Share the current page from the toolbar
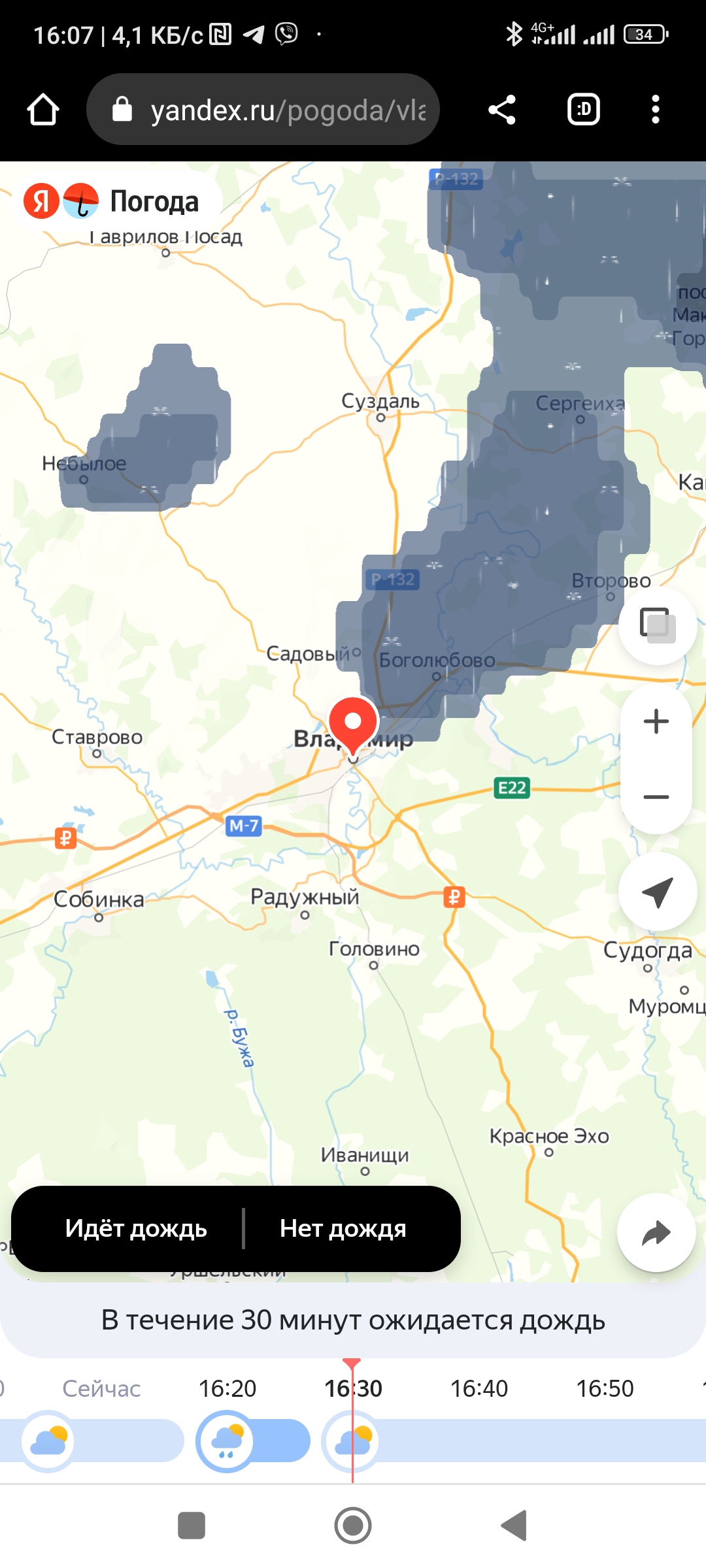Image resolution: width=706 pixels, height=1568 pixels. (x=502, y=109)
